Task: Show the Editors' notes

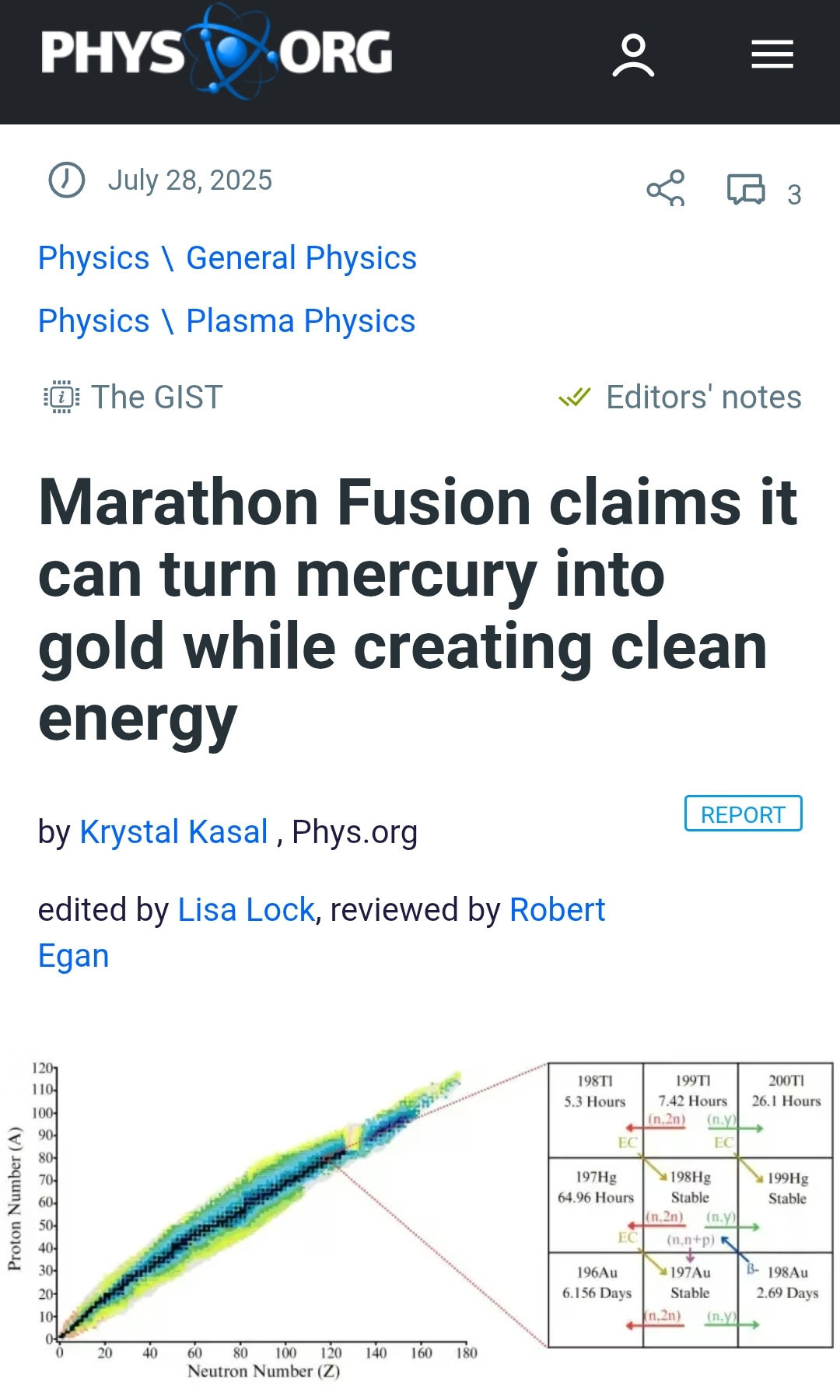Action: [x=681, y=397]
